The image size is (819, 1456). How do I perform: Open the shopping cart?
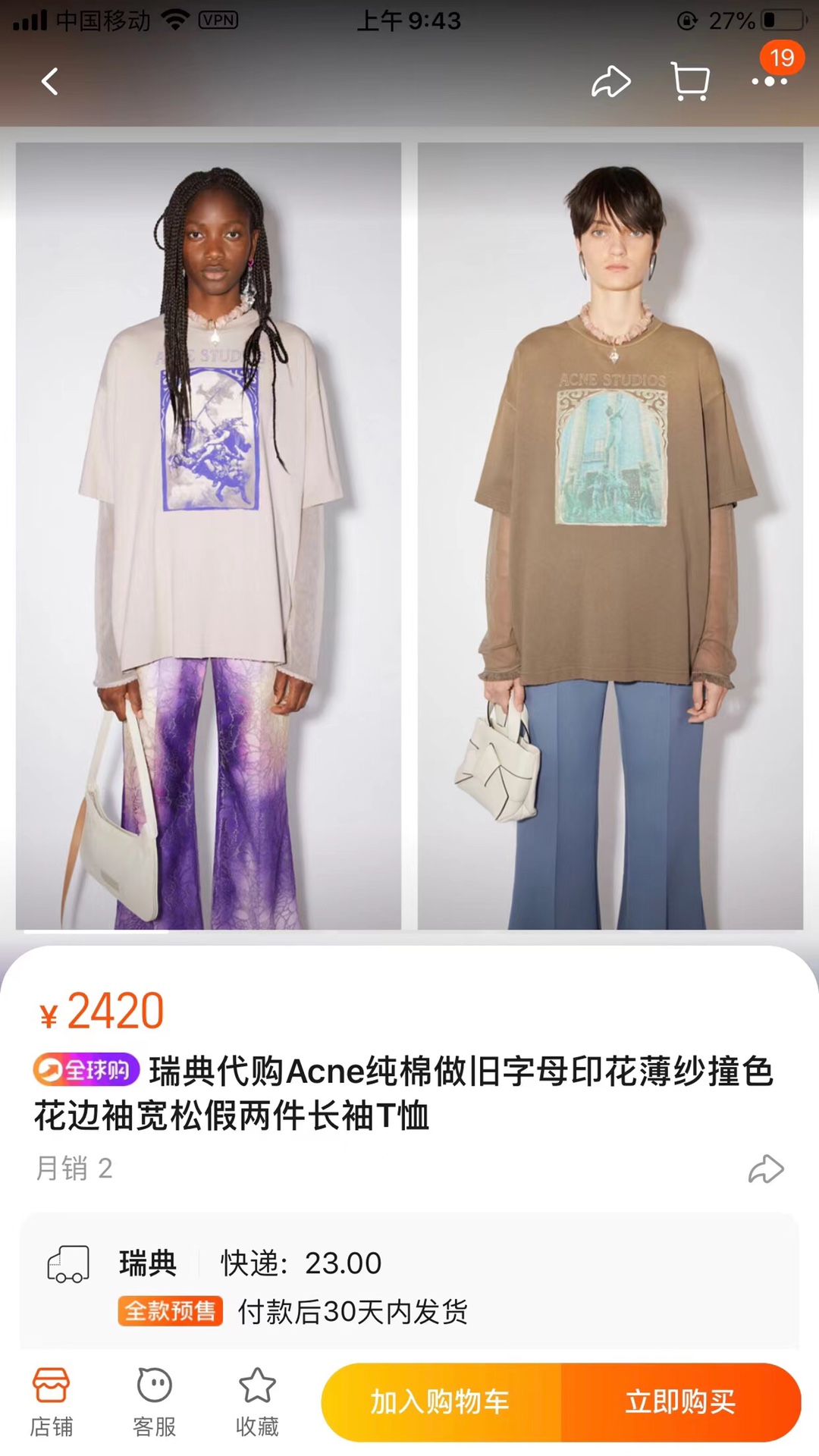pyautogui.click(x=690, y=82)
